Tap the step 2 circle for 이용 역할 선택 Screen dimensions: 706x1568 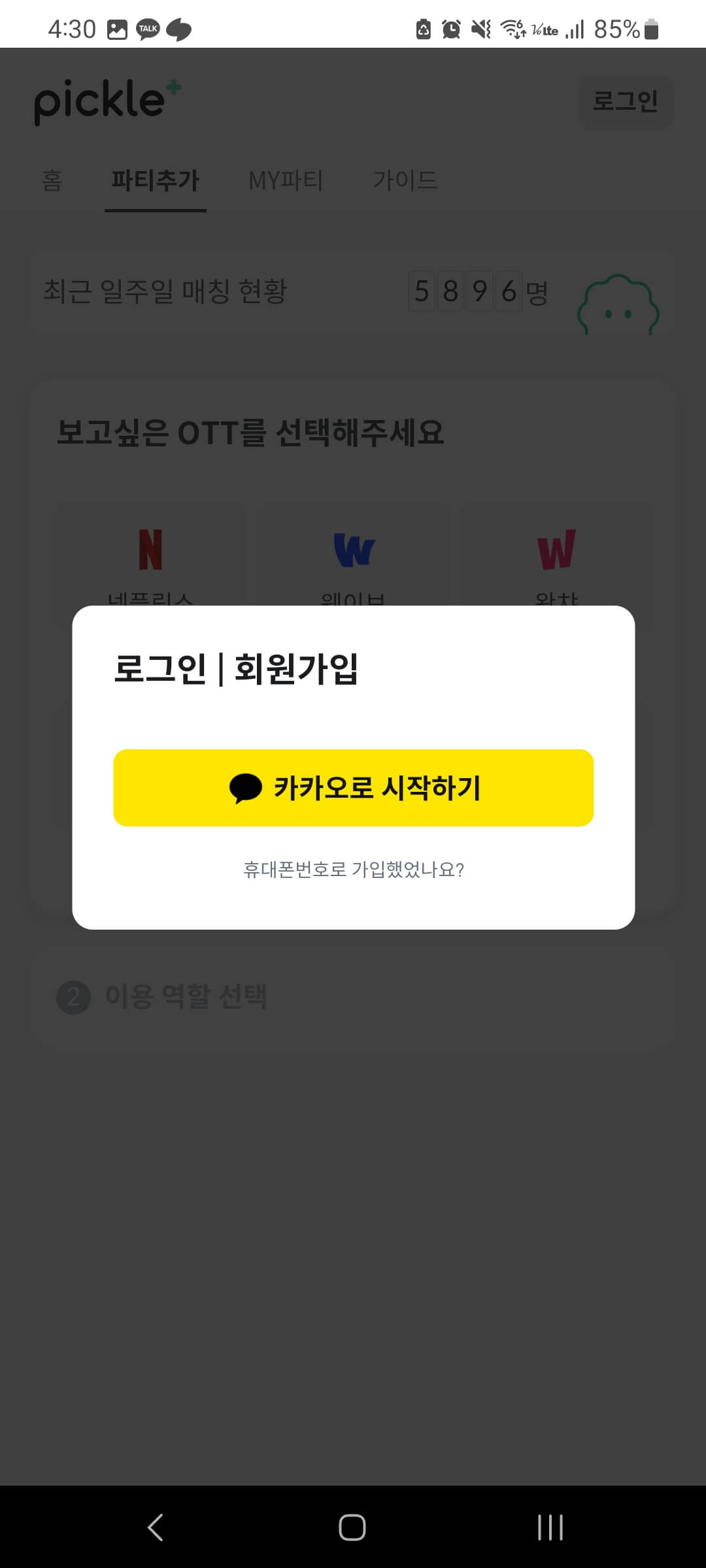click(74, 996)
